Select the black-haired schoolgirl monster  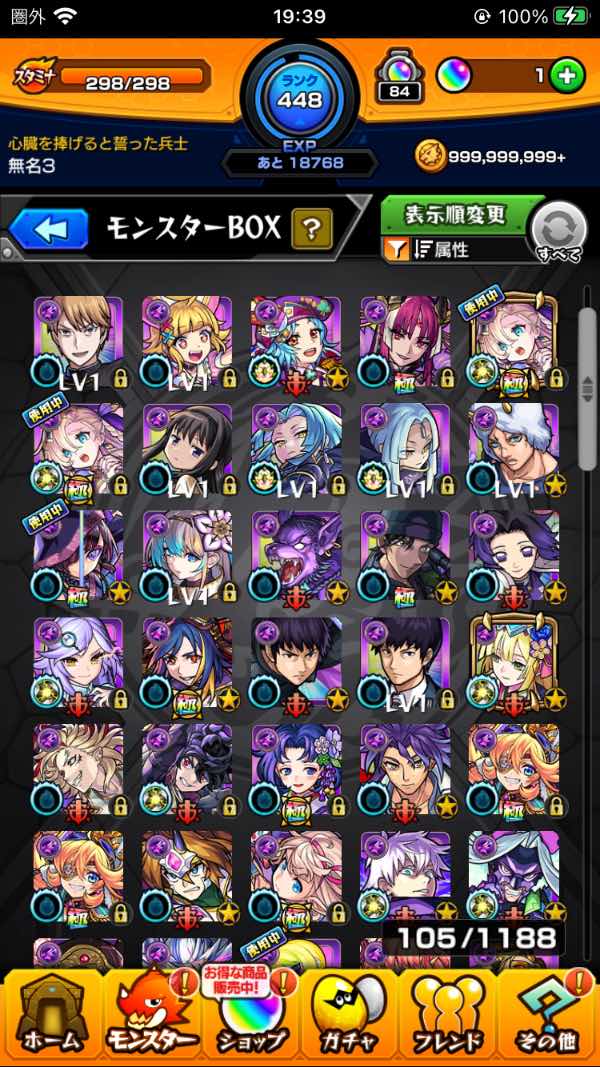tap(187, 447)
